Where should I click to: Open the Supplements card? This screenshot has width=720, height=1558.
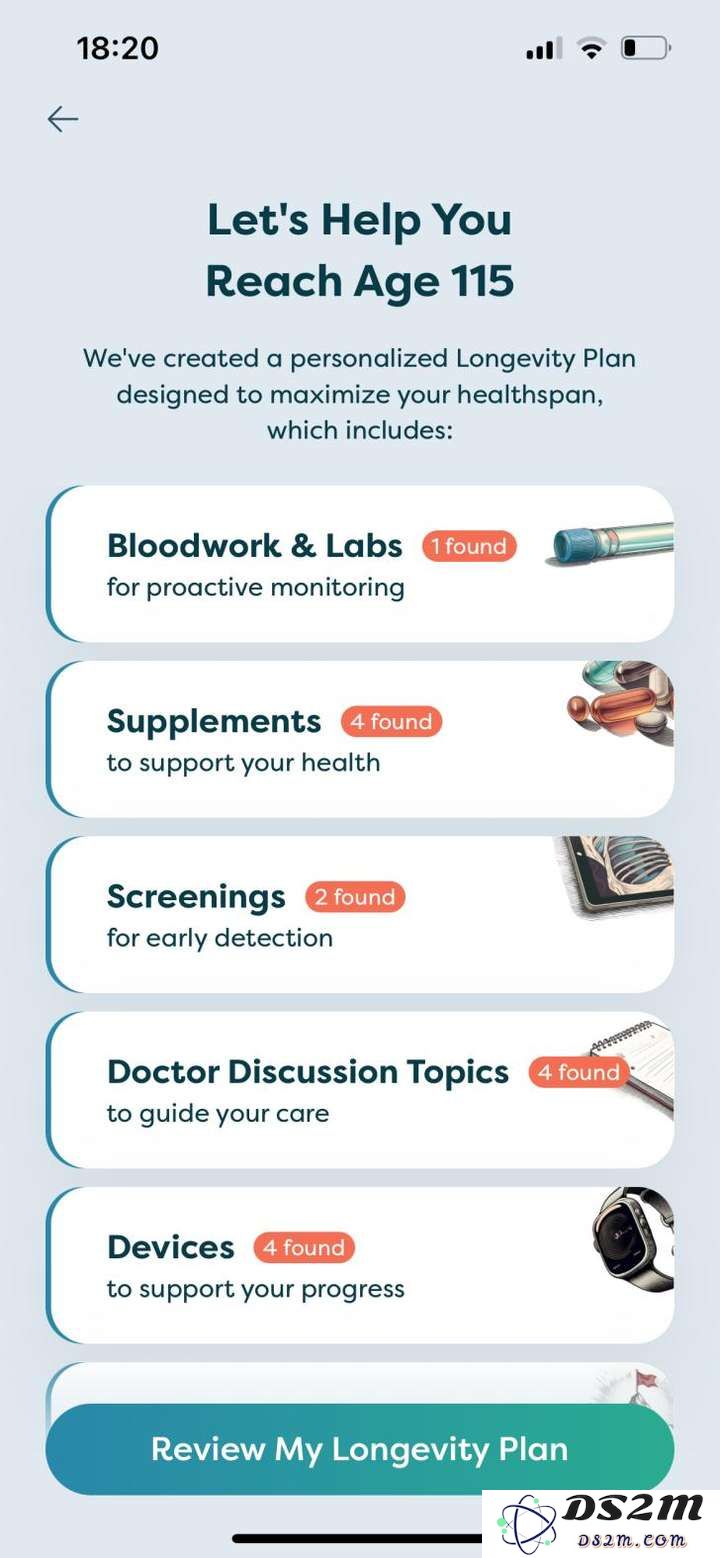360,740
